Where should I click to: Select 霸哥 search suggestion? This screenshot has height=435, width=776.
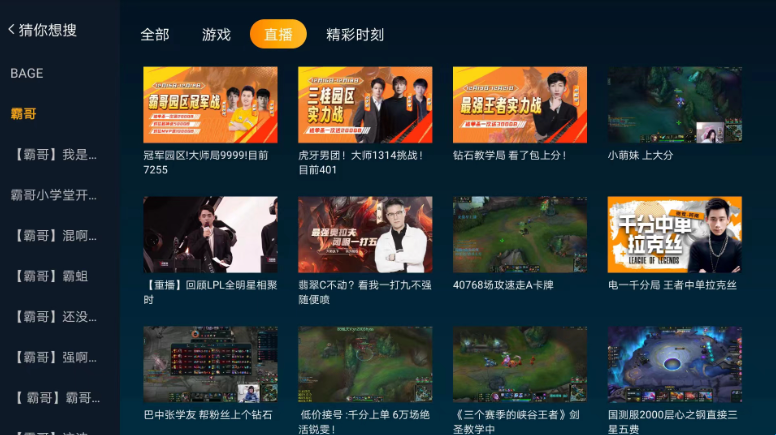tap(24, 114)
